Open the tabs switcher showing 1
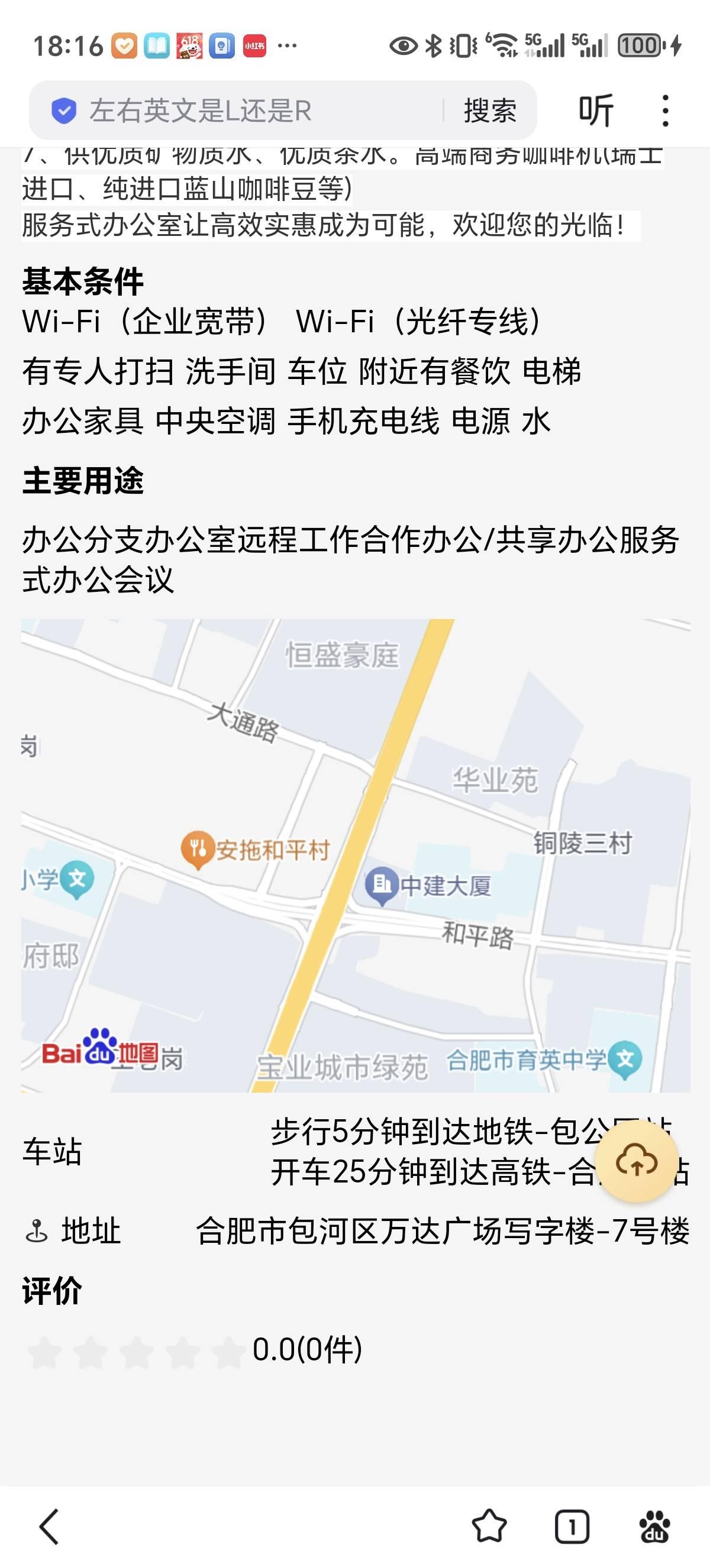Screen dimensions: 710x1568 (x=572, y=1527)
